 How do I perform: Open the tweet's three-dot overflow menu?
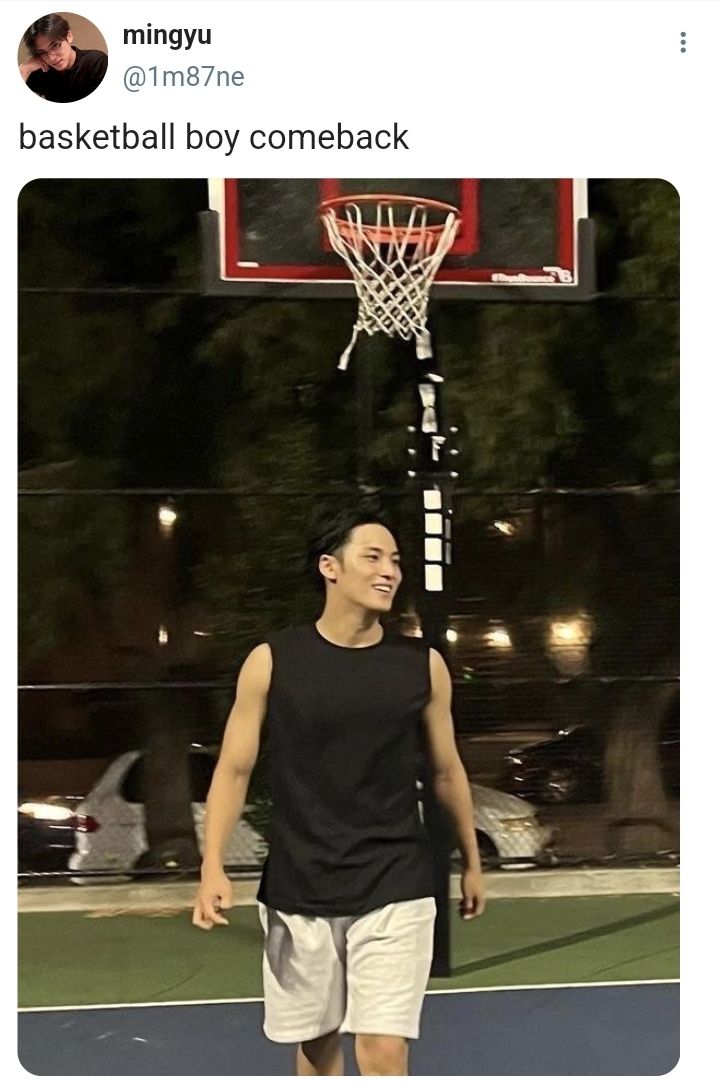tap(682, 42)
